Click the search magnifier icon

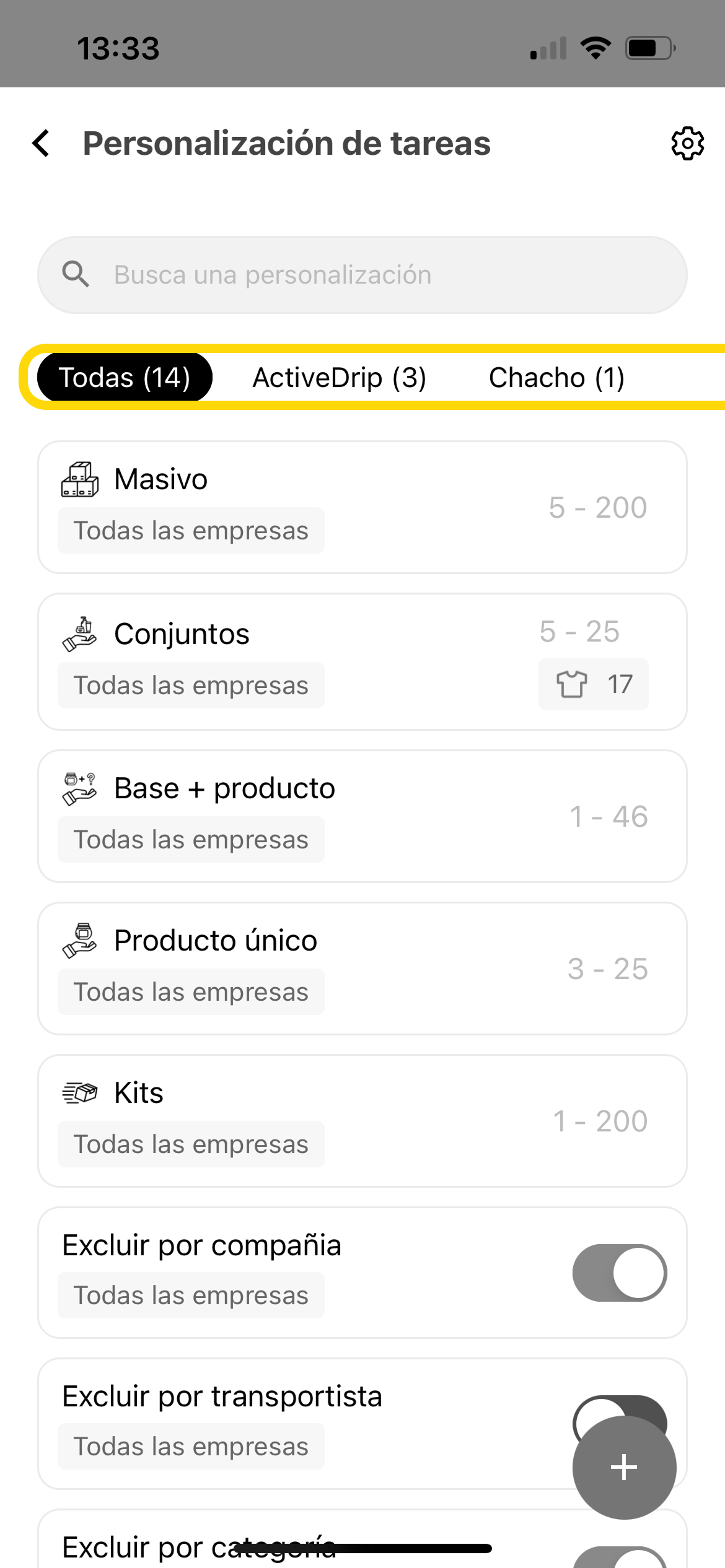click(x=76, y=273)
